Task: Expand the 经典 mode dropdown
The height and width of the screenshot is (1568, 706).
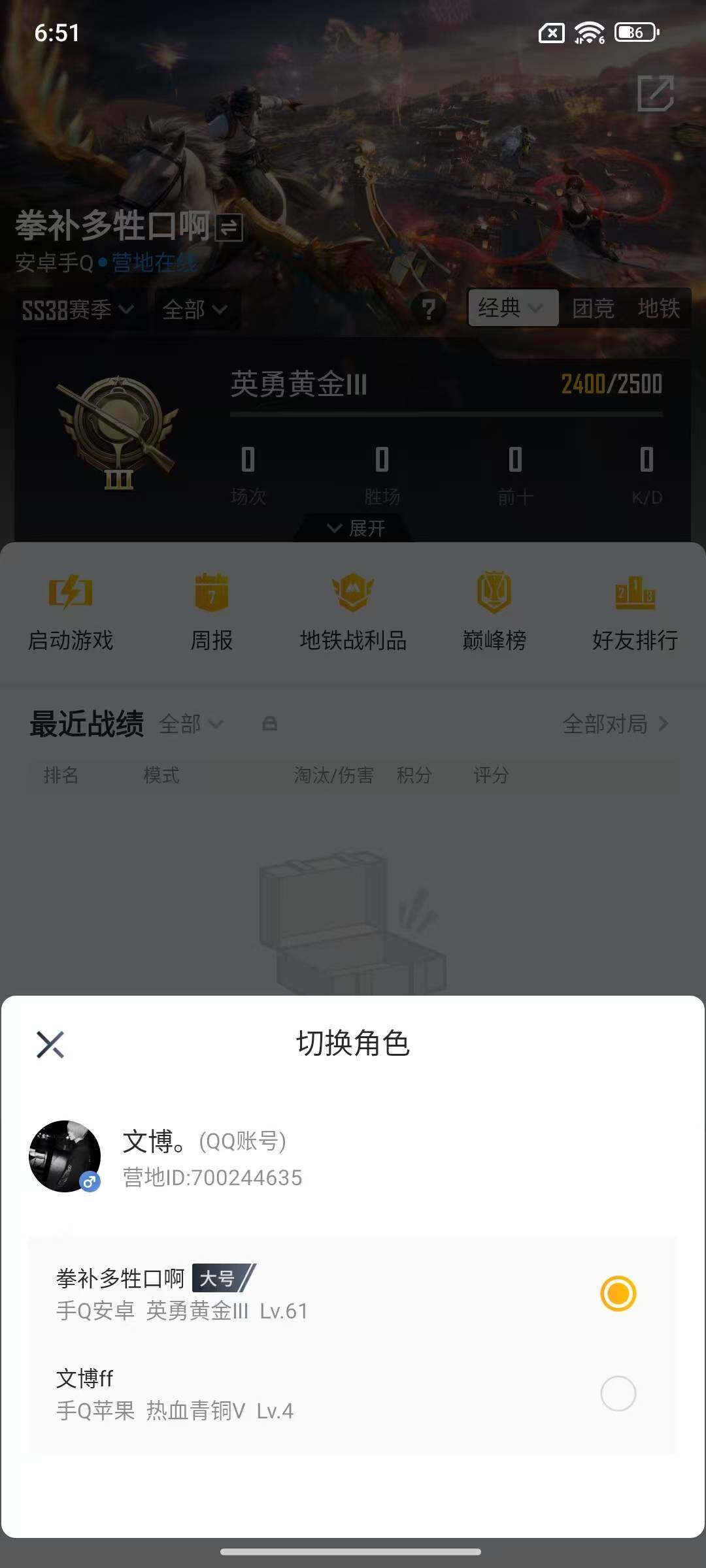Action: click(x=513, y=308)
